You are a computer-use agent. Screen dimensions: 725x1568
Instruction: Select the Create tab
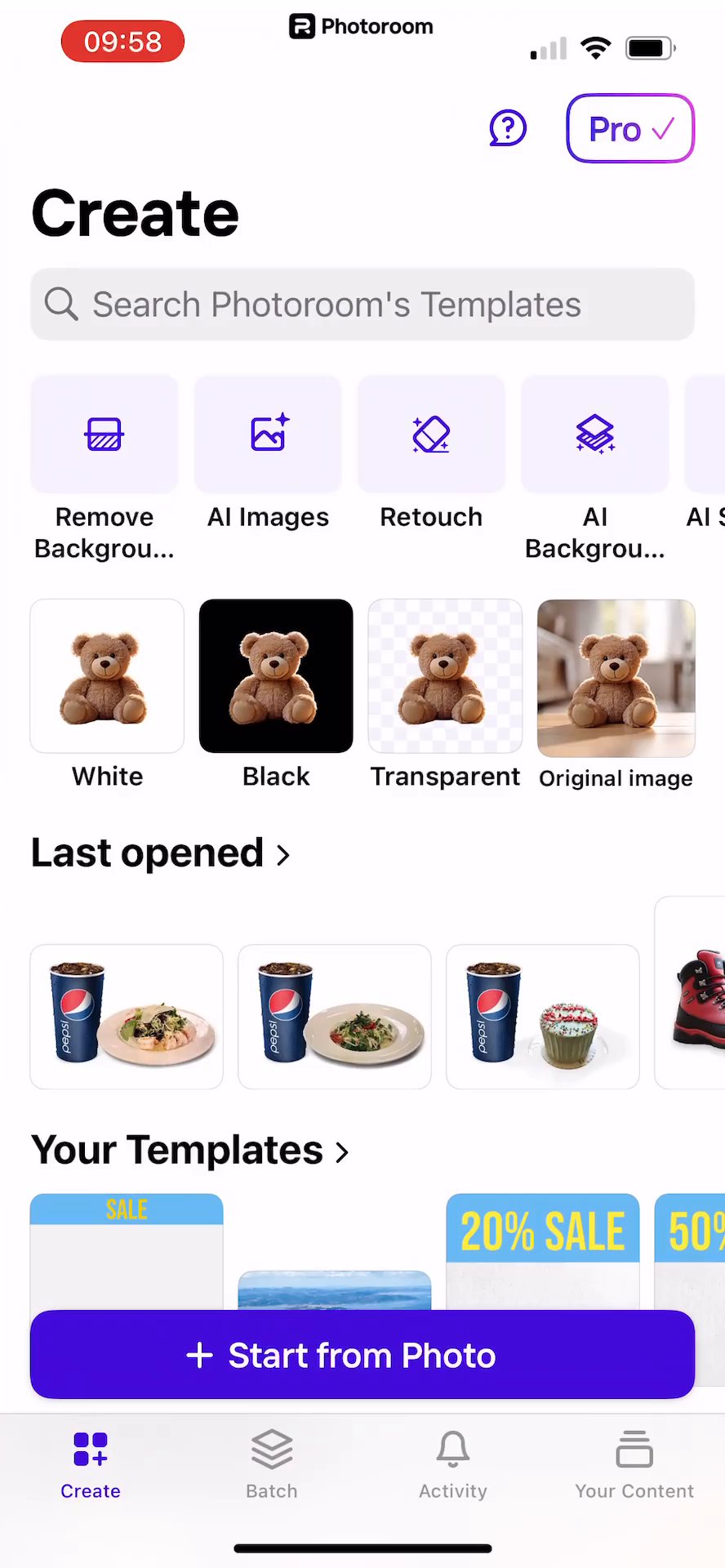point(91,1465)
